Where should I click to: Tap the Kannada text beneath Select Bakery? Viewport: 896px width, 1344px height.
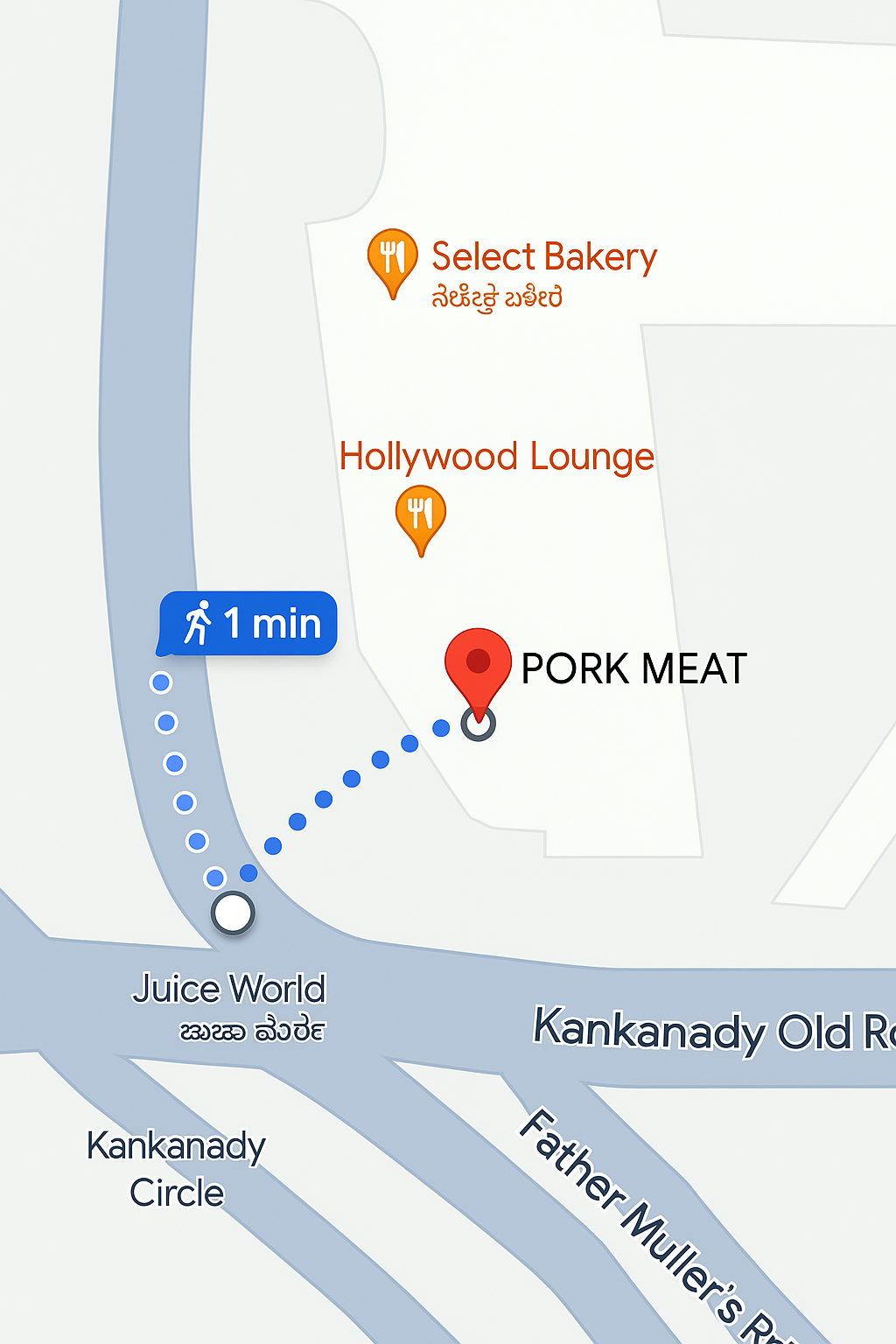pos(499,297)
